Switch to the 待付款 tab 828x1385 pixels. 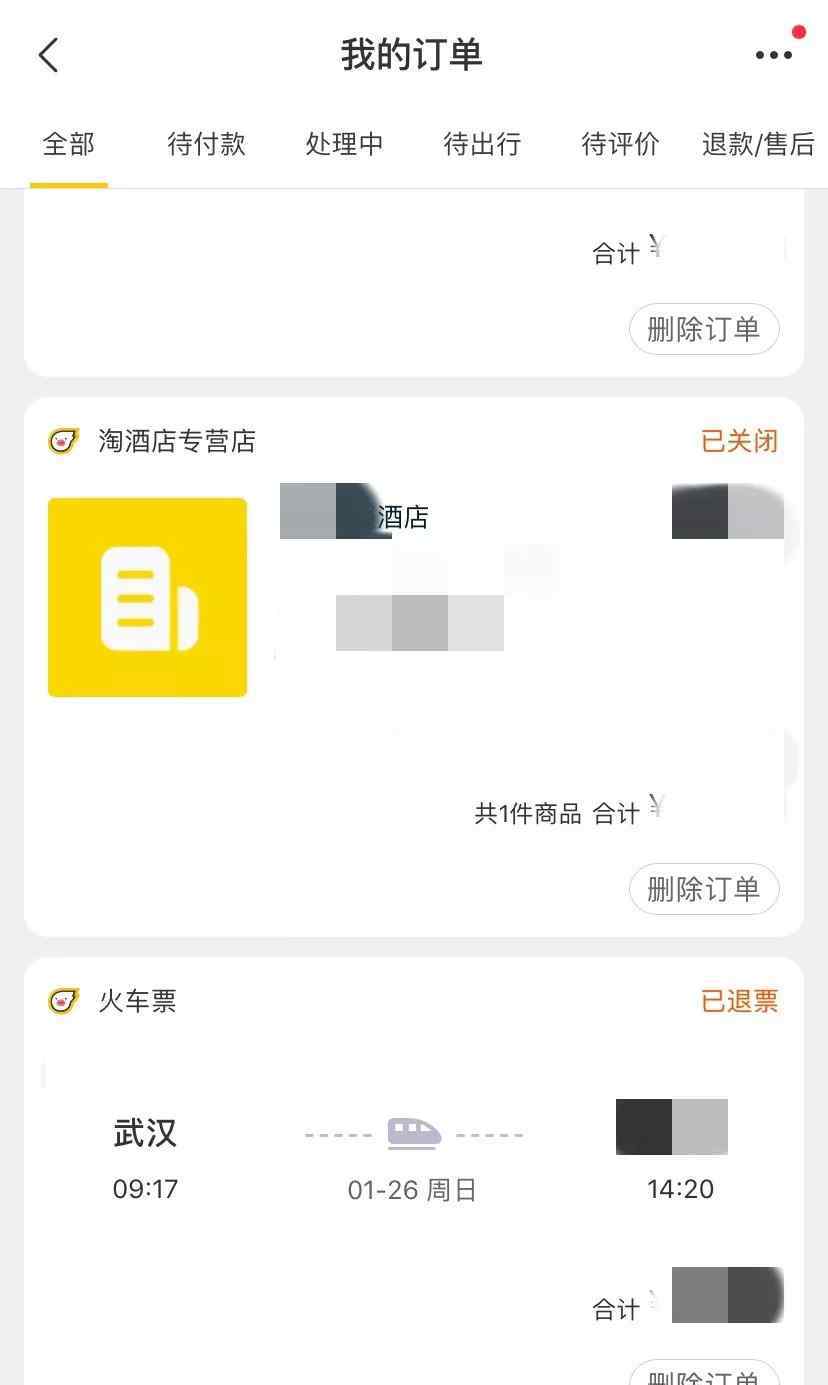click(x=206, y=145)
